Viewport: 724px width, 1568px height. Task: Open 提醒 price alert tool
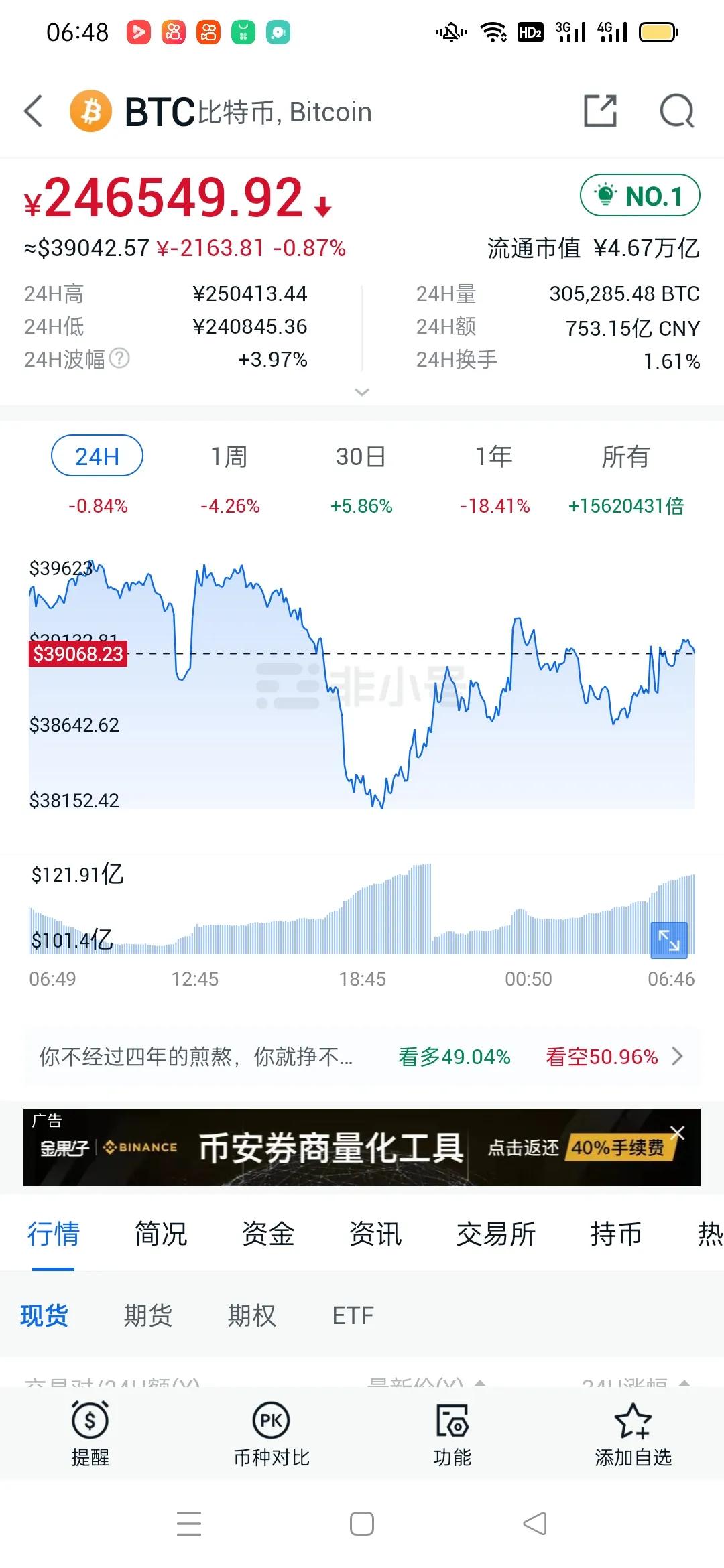tap(89, 1434)
